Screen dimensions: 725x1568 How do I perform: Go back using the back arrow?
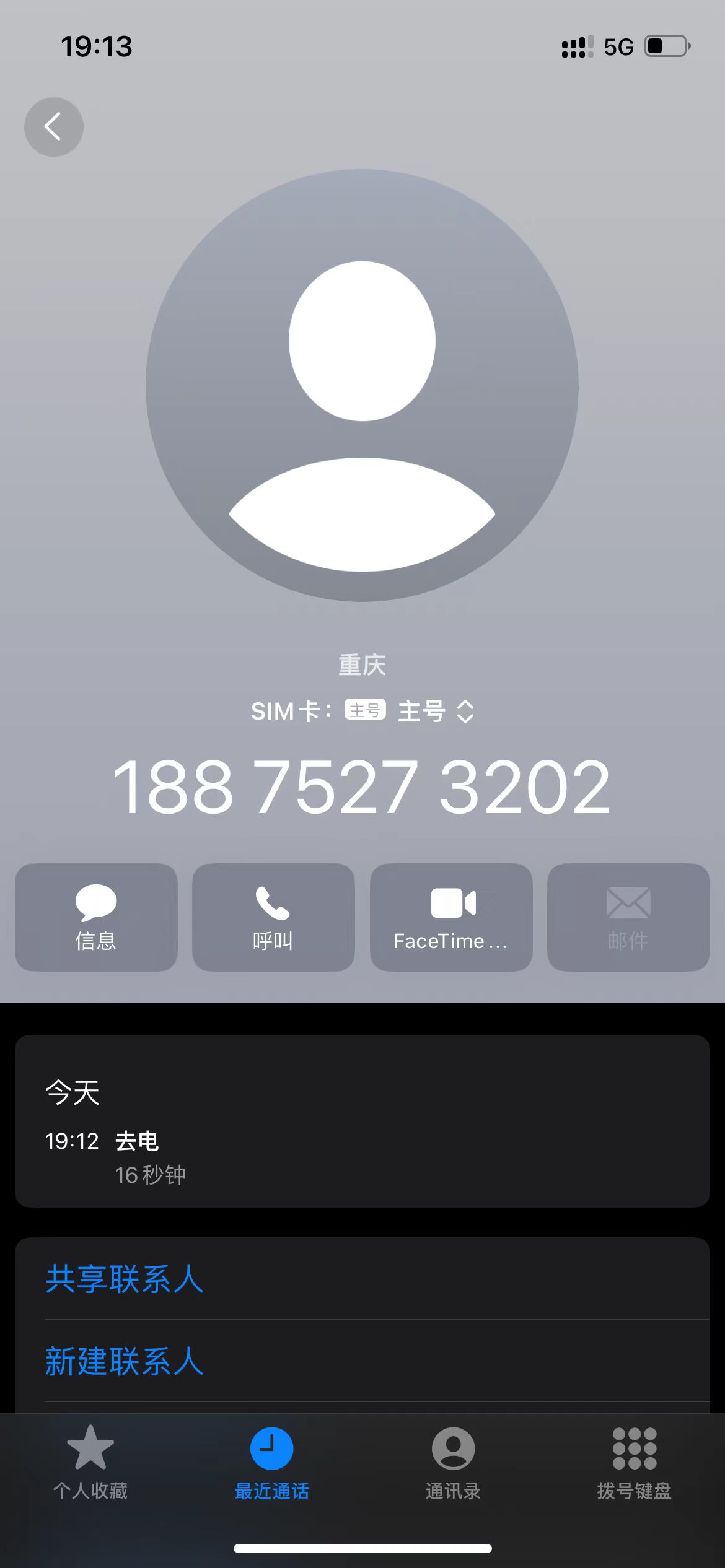[x=54, y=127]
